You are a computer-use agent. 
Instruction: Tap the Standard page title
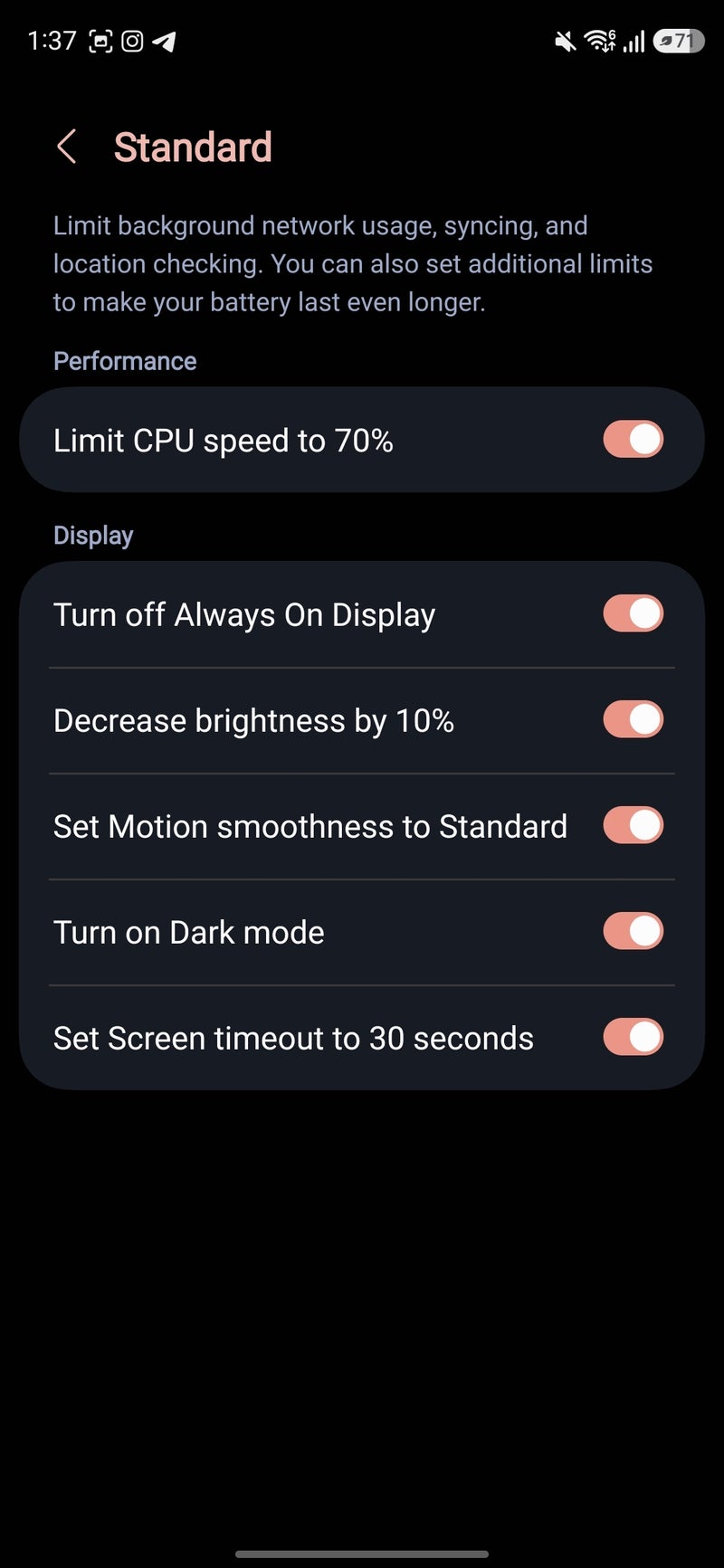193,146
